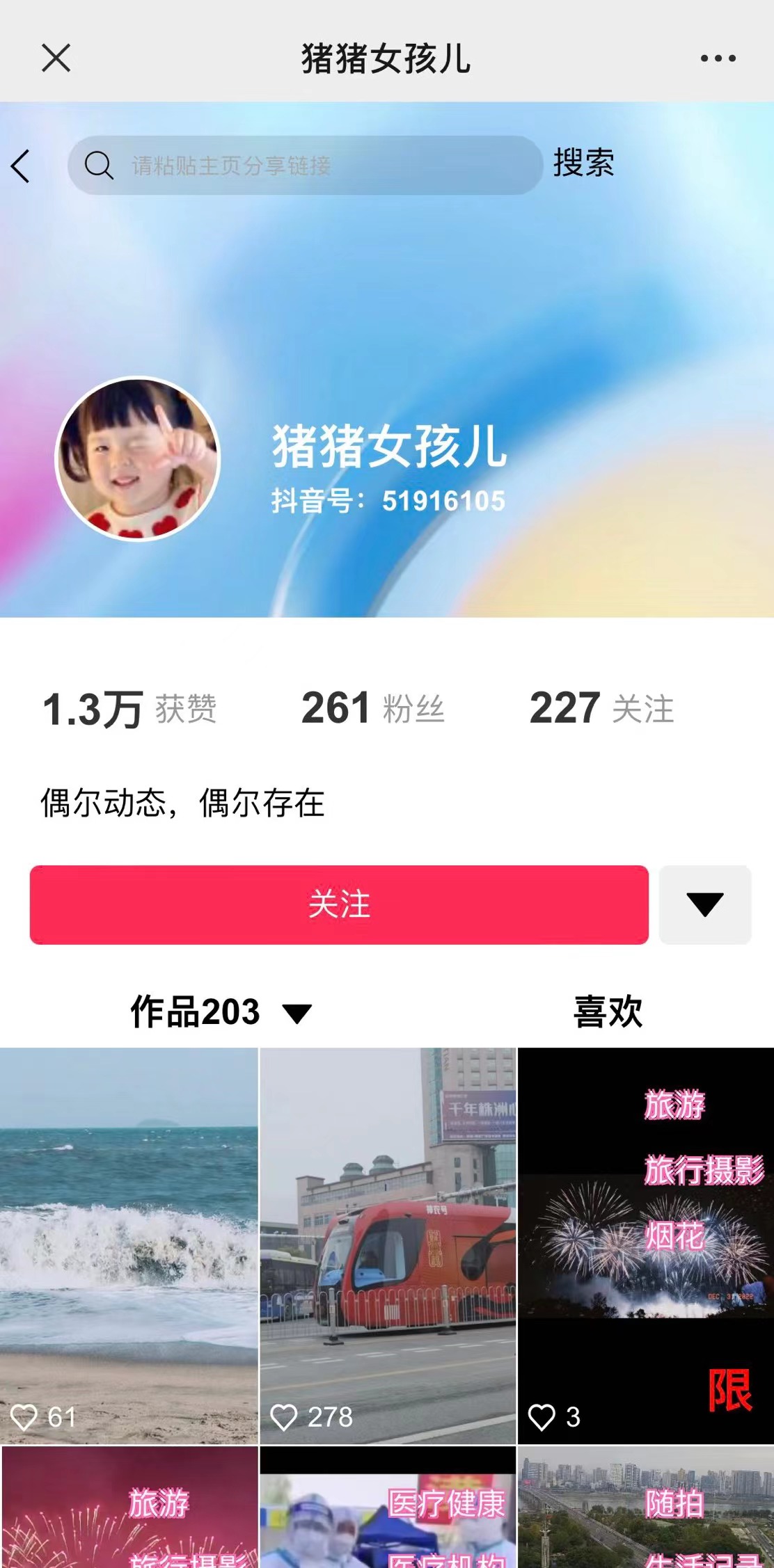774x1568 pixels.
Task: Tap the 搜索 button
Action: pyautogui.click(x=583, y=164)
